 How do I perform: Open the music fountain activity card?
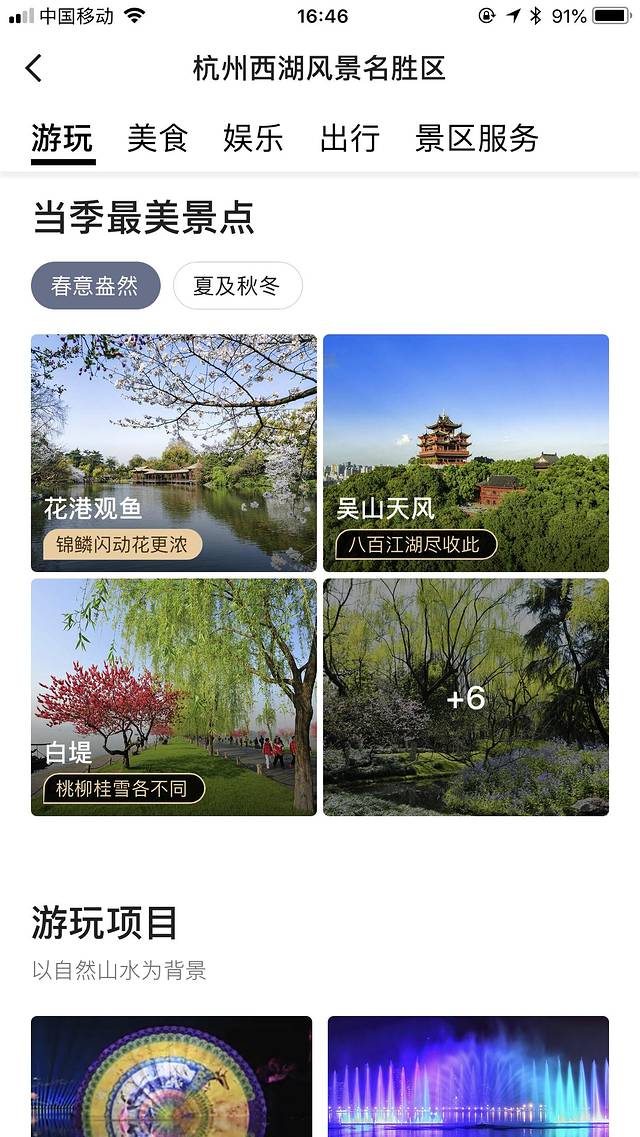pyautogui.click(x=468, y=1076)
